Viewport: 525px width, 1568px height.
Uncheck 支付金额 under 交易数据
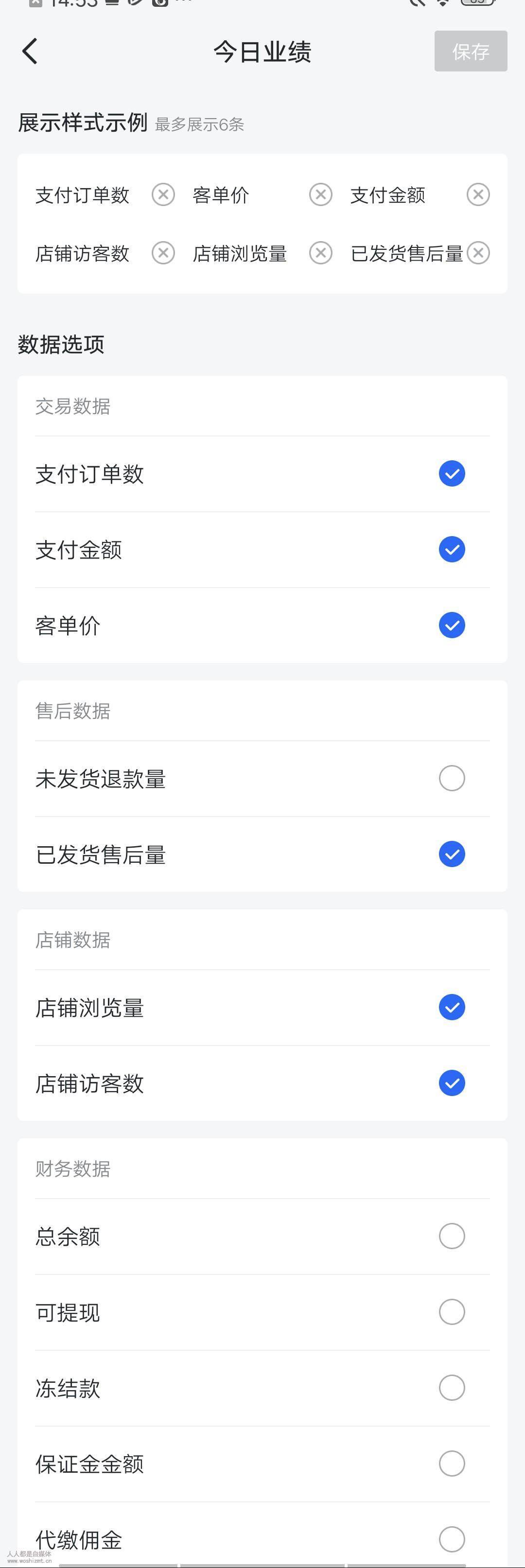(x=452, y=550)
